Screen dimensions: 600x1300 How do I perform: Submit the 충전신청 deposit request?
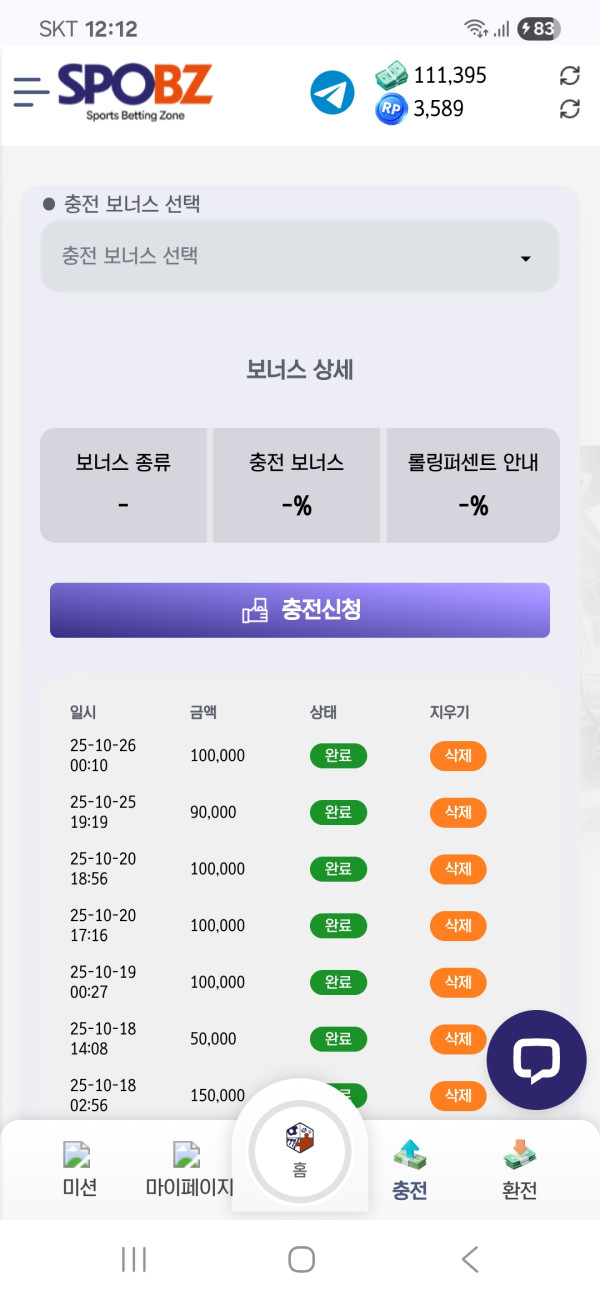(x=299, y=610)
